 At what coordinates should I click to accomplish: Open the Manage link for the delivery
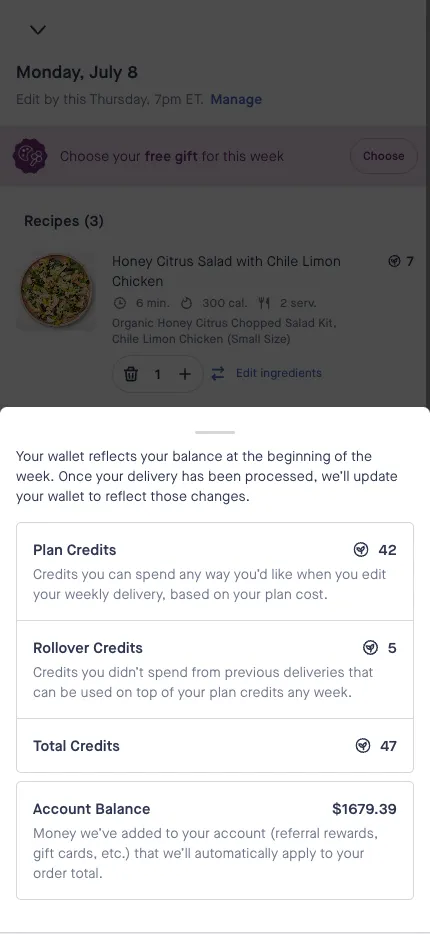click(236, 99)
